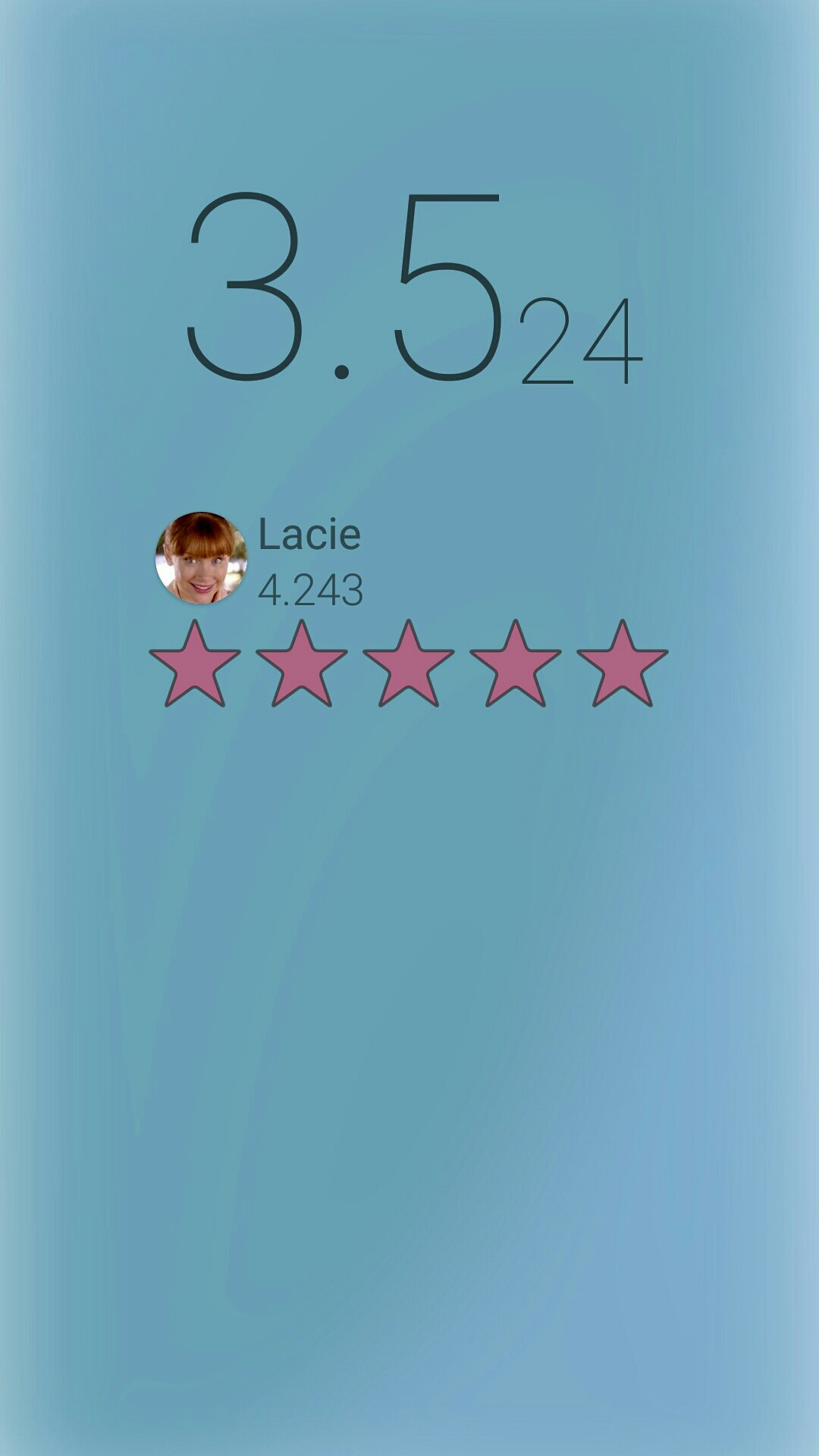Open Lacie's profile picture
819x1456 pixels.
(x=202, y=557)
